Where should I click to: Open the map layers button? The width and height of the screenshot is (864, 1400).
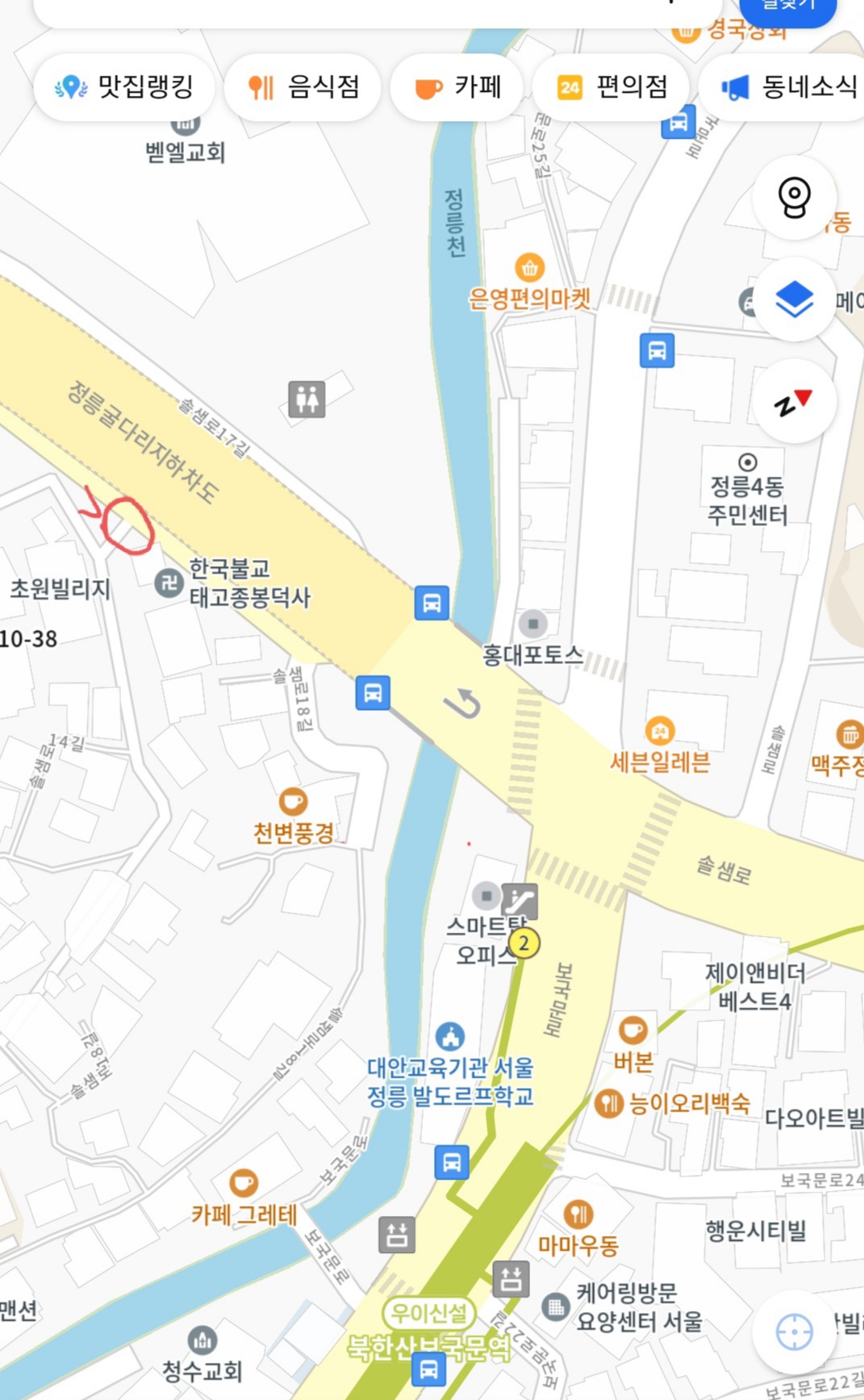pos(794,300)
